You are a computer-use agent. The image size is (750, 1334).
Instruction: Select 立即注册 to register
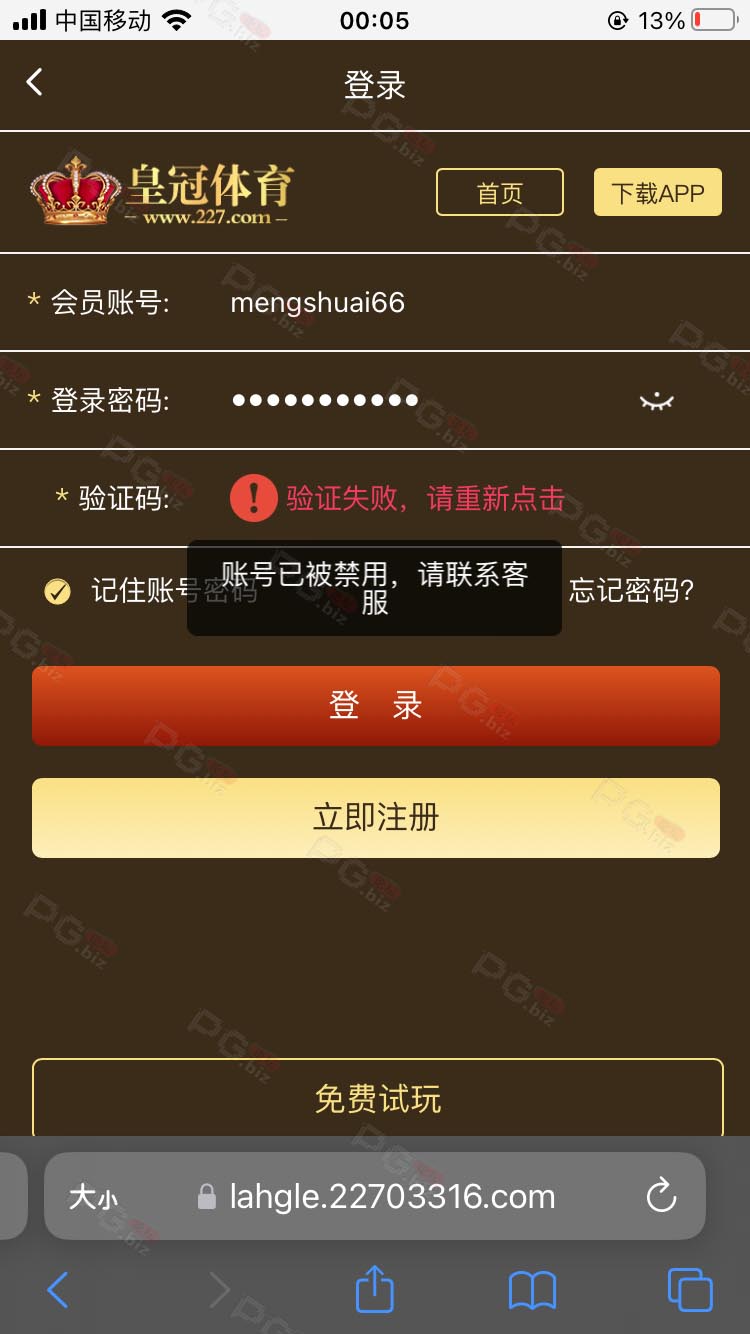[375, 818]
